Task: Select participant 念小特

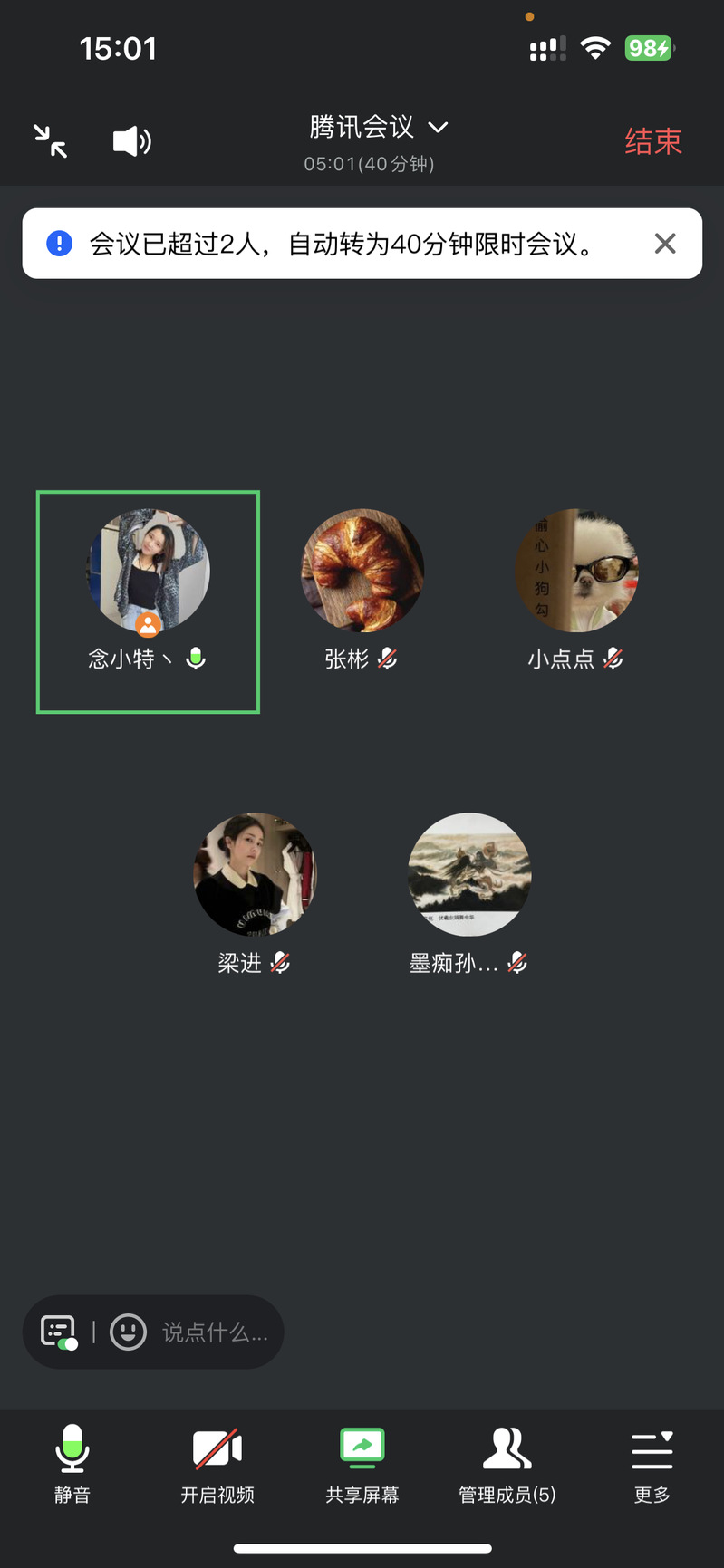Action: (148, 571)
